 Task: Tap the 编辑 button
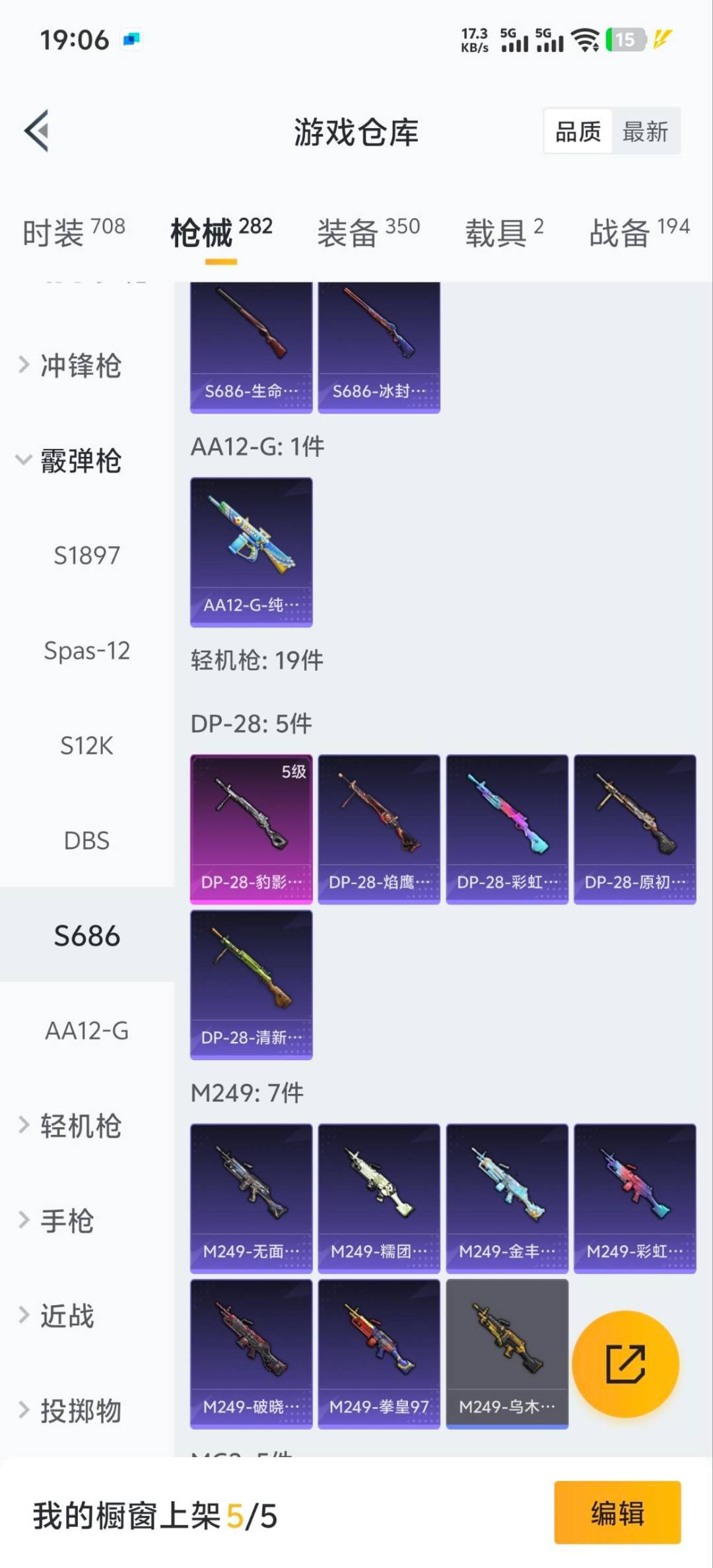pyautogui.click(x=617, y=1513)
